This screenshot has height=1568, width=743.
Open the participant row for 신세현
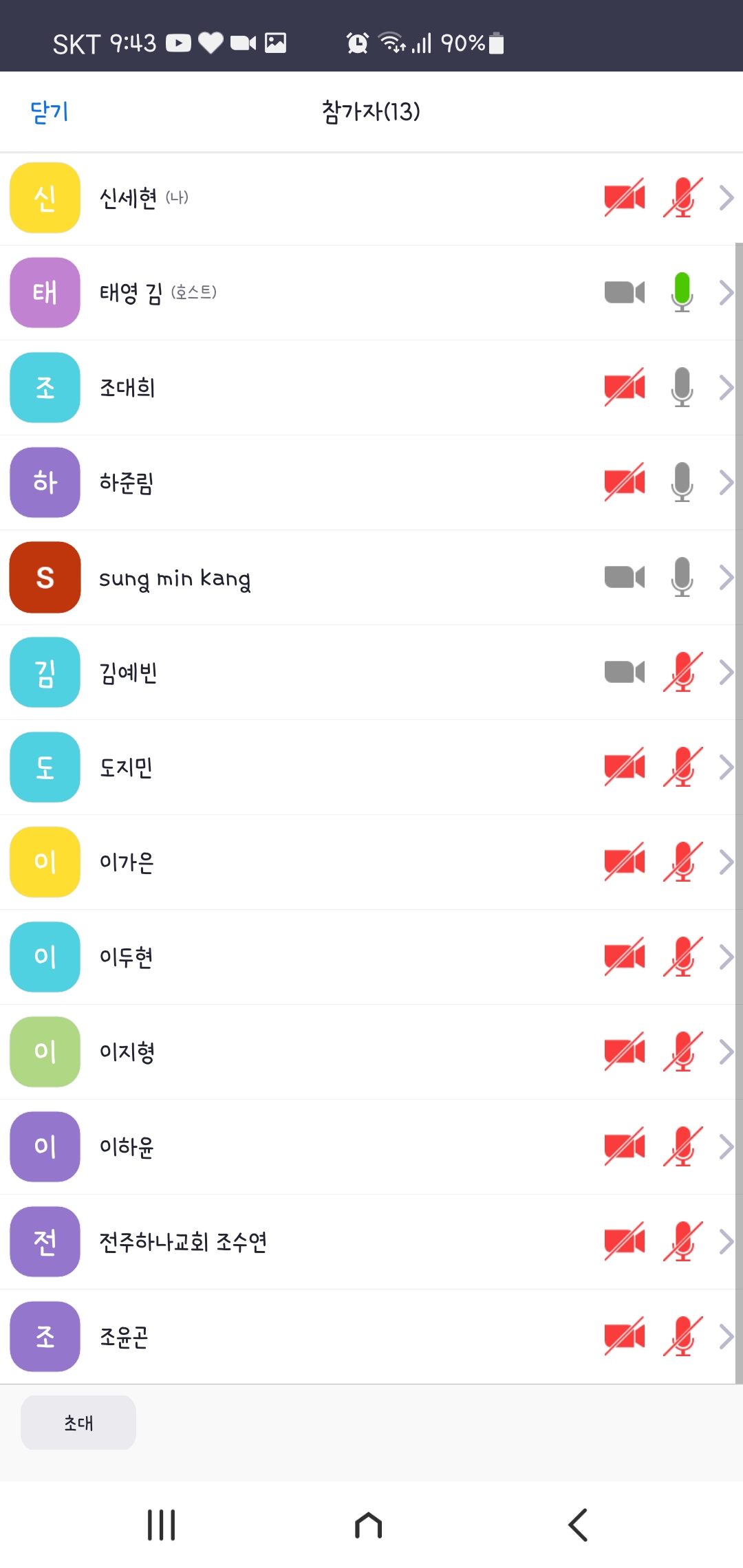[371, 198]
